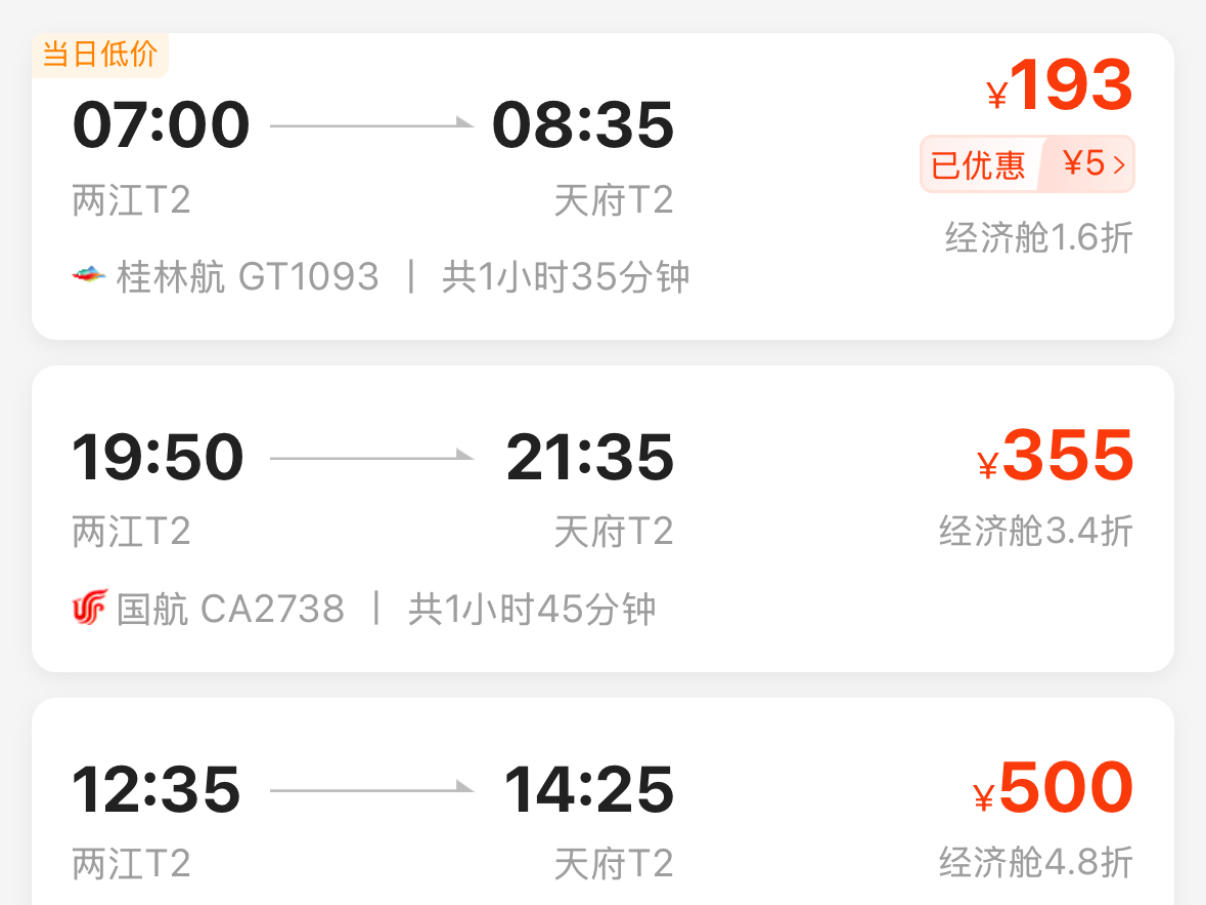View the 已优惠 ¥5 discount details

coord(1027,164)
